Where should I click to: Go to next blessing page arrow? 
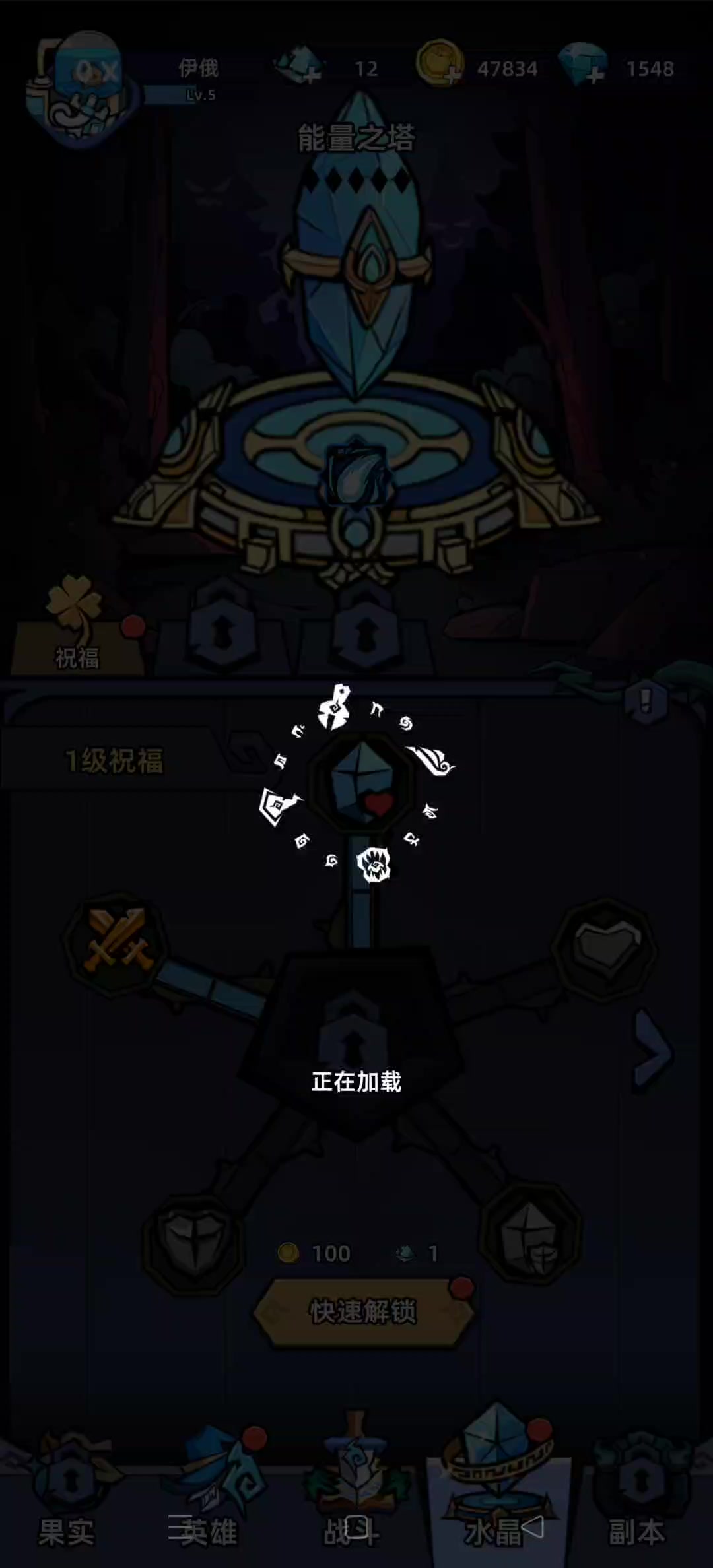click(x=652, y=1049)
